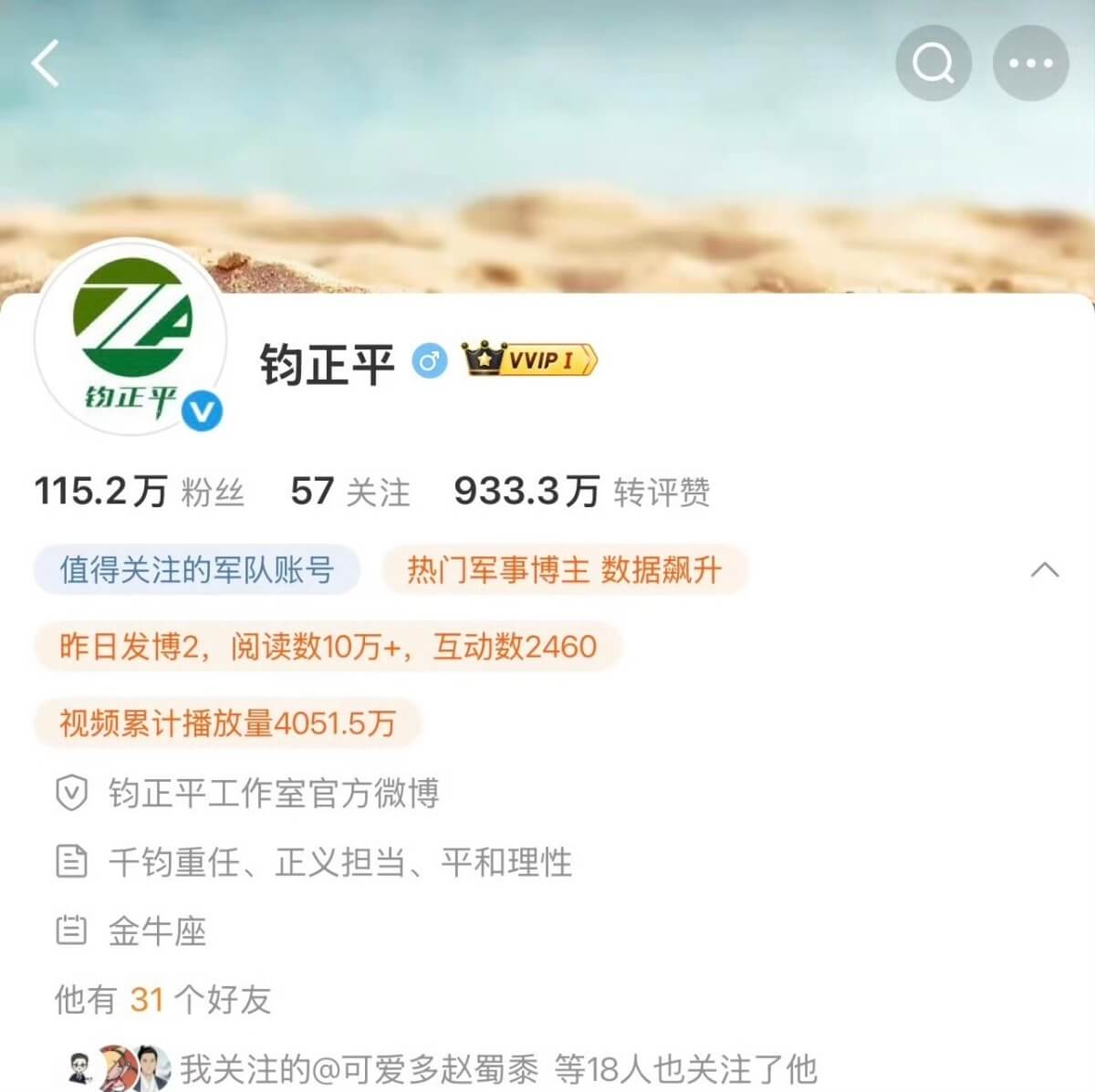
Task: Open the 57 关注 following list
Action: tap(349, 493)
